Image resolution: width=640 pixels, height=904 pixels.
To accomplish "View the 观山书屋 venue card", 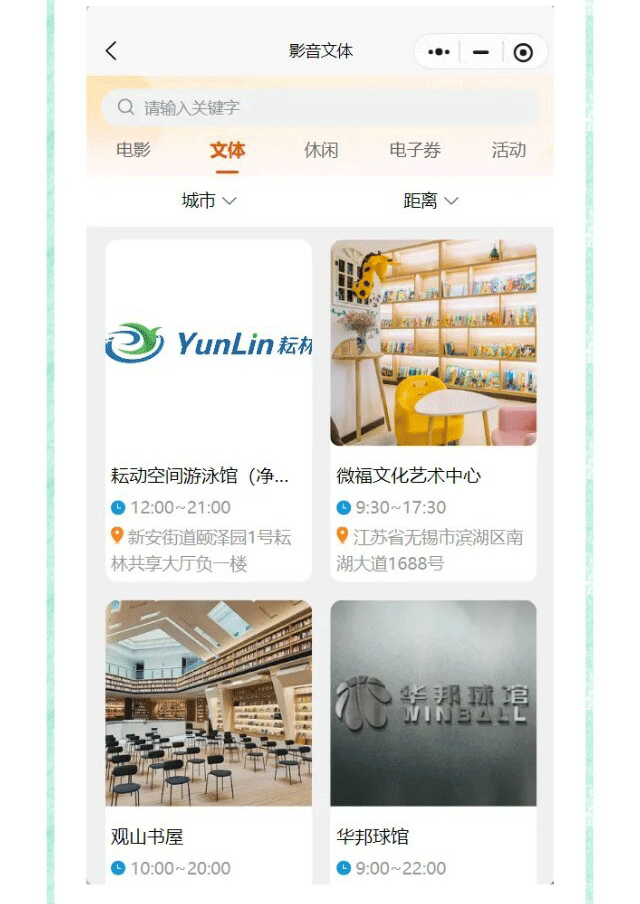I will [x=208, y=740].
